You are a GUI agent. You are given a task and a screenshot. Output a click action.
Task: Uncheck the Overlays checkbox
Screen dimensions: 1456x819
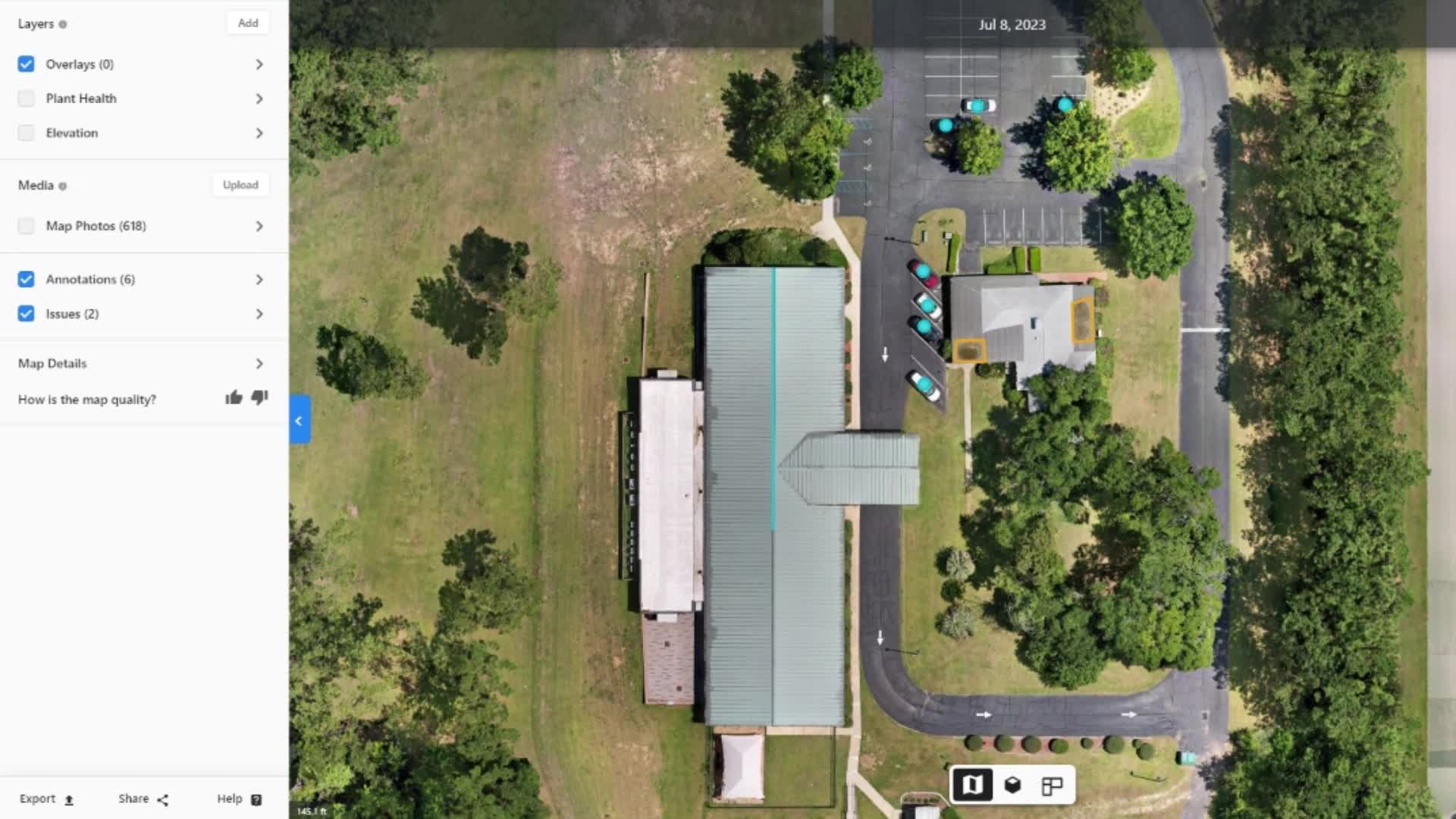pyautogui.click(x=26, y=64)
